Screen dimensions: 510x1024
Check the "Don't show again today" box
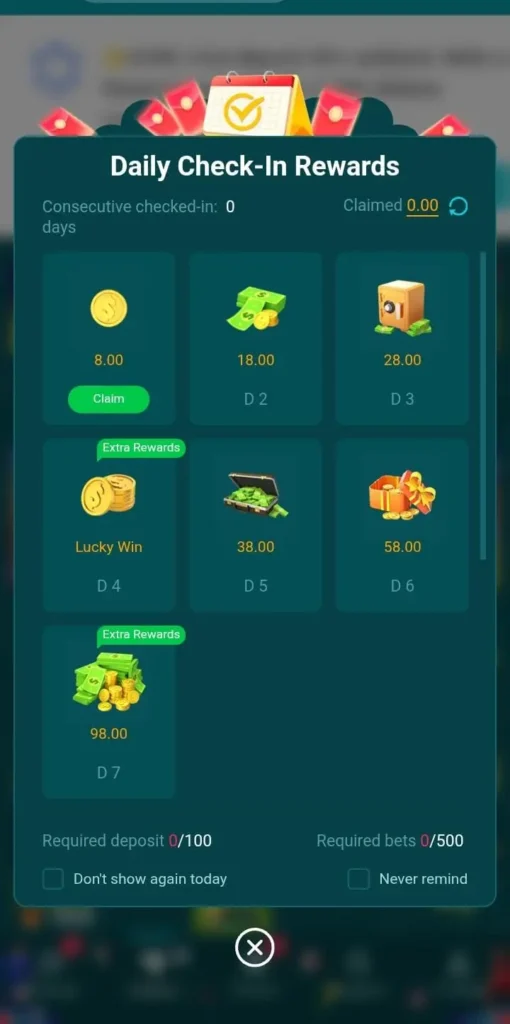click(x=53, y=879)
